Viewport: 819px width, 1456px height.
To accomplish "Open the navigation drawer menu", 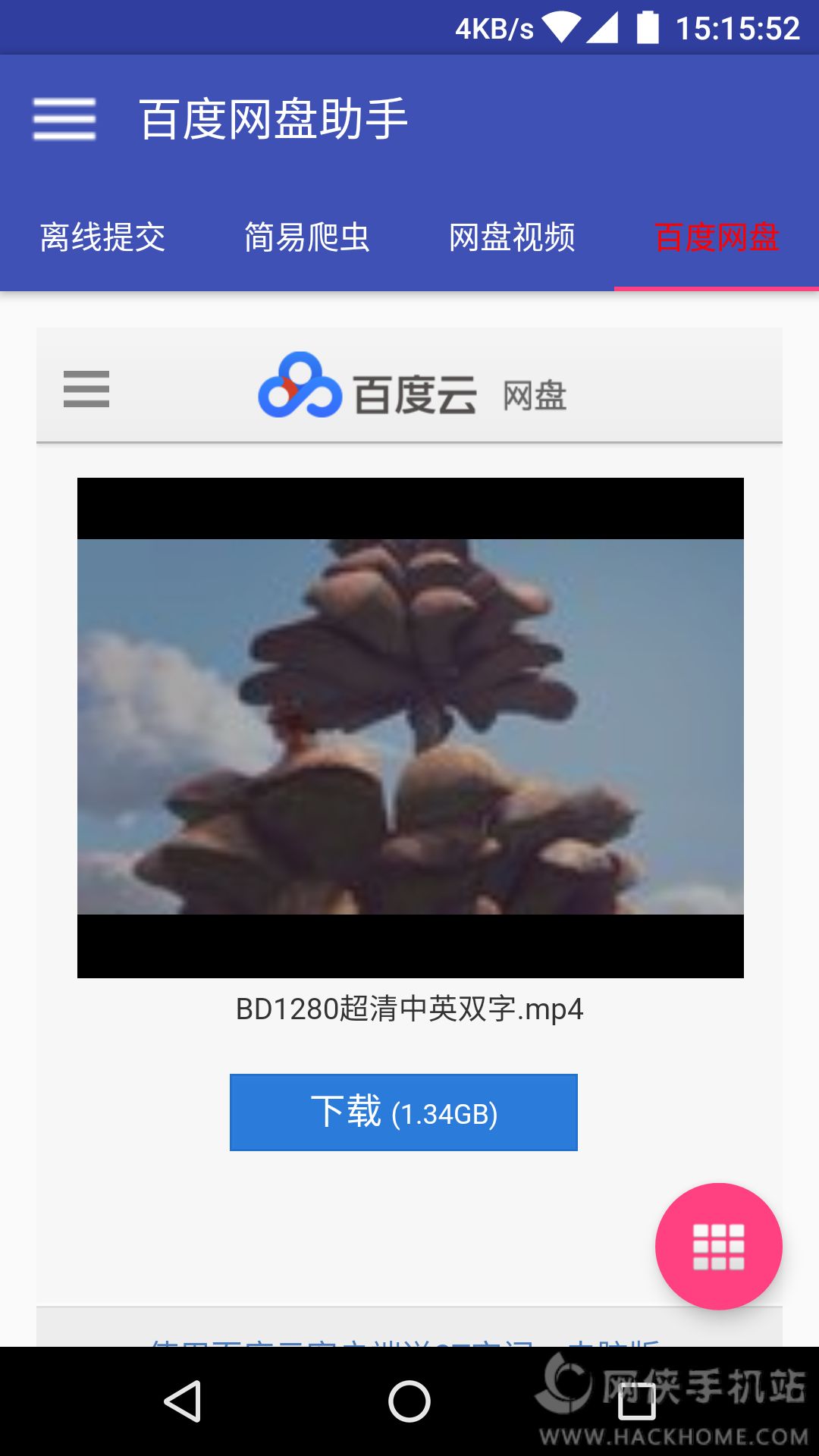I will click(x=64, y=119).
